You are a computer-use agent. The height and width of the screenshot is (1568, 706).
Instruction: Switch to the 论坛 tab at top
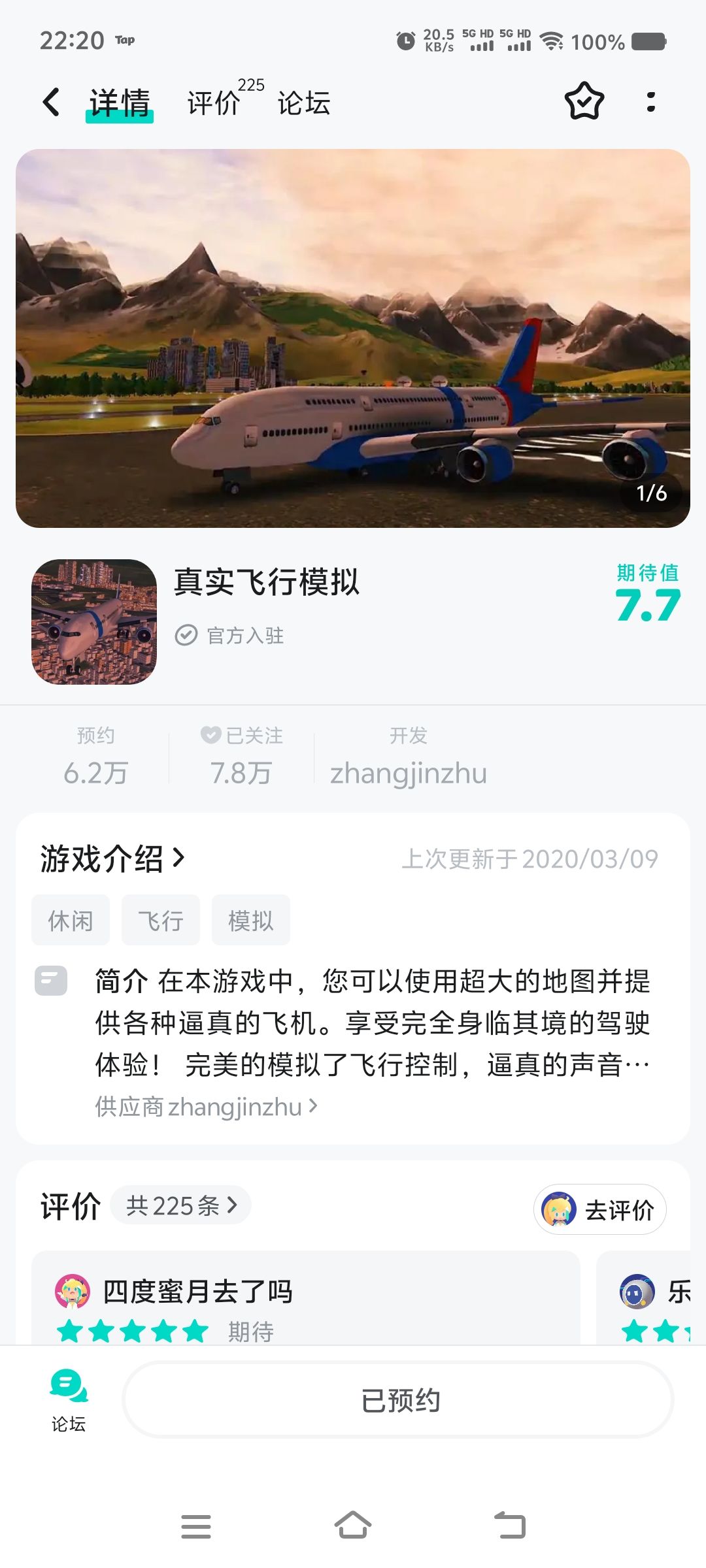point(304,103)
